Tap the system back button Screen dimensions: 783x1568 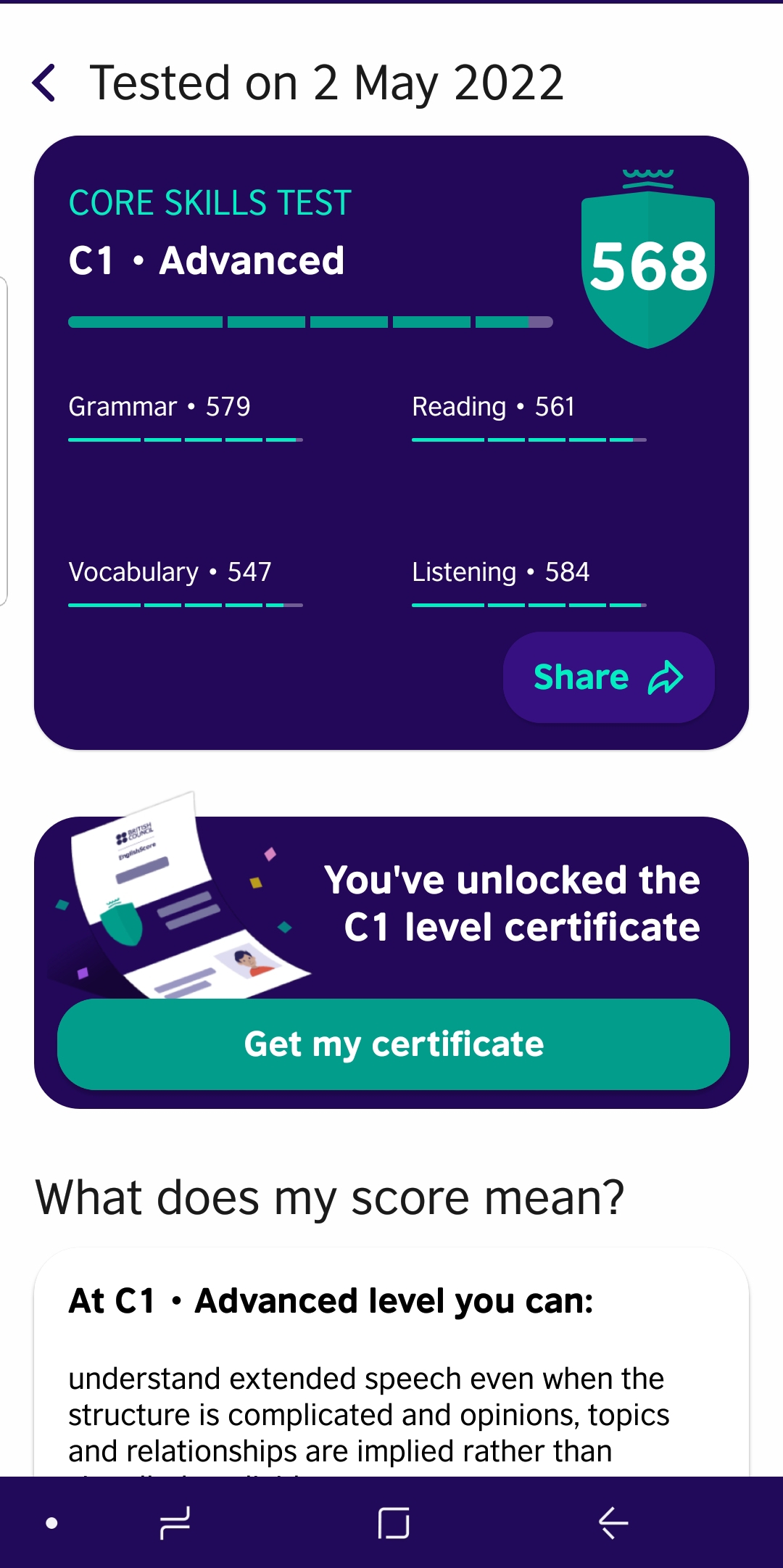pos(613,1522)
